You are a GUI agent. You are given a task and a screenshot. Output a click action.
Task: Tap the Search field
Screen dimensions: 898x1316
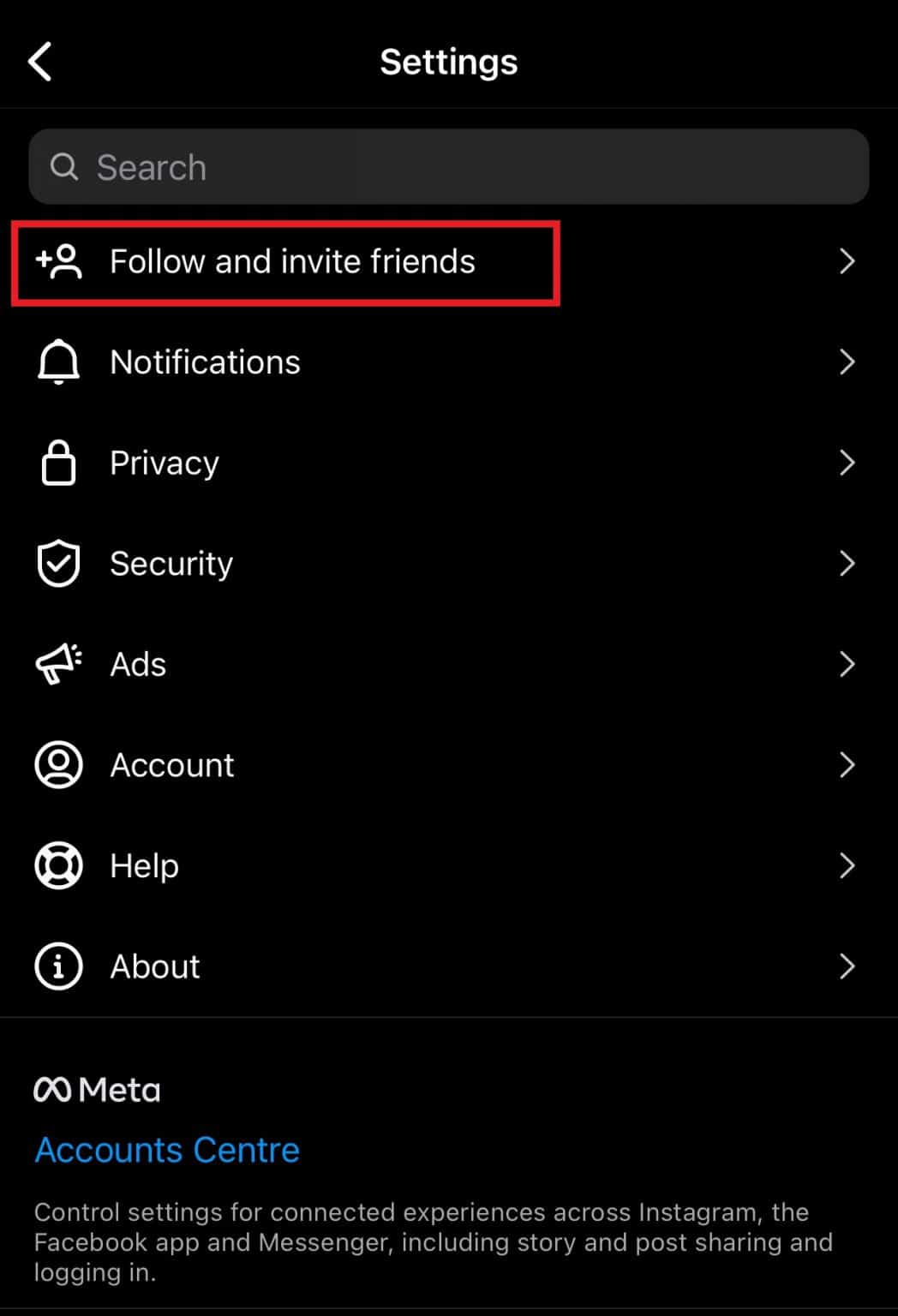pyautogui.click(x=449, y=167)
